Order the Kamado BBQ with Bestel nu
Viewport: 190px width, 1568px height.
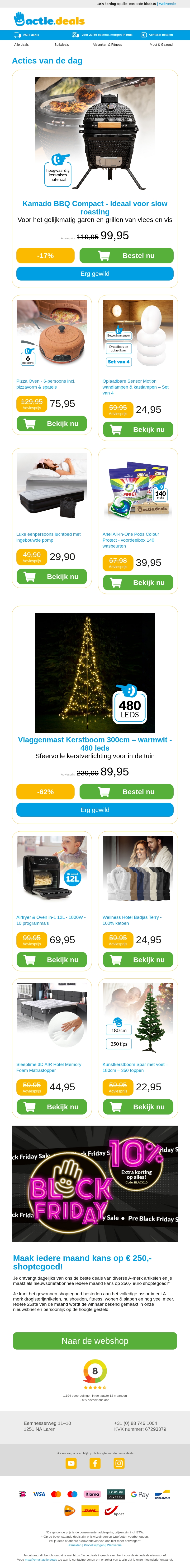[126, 256]
